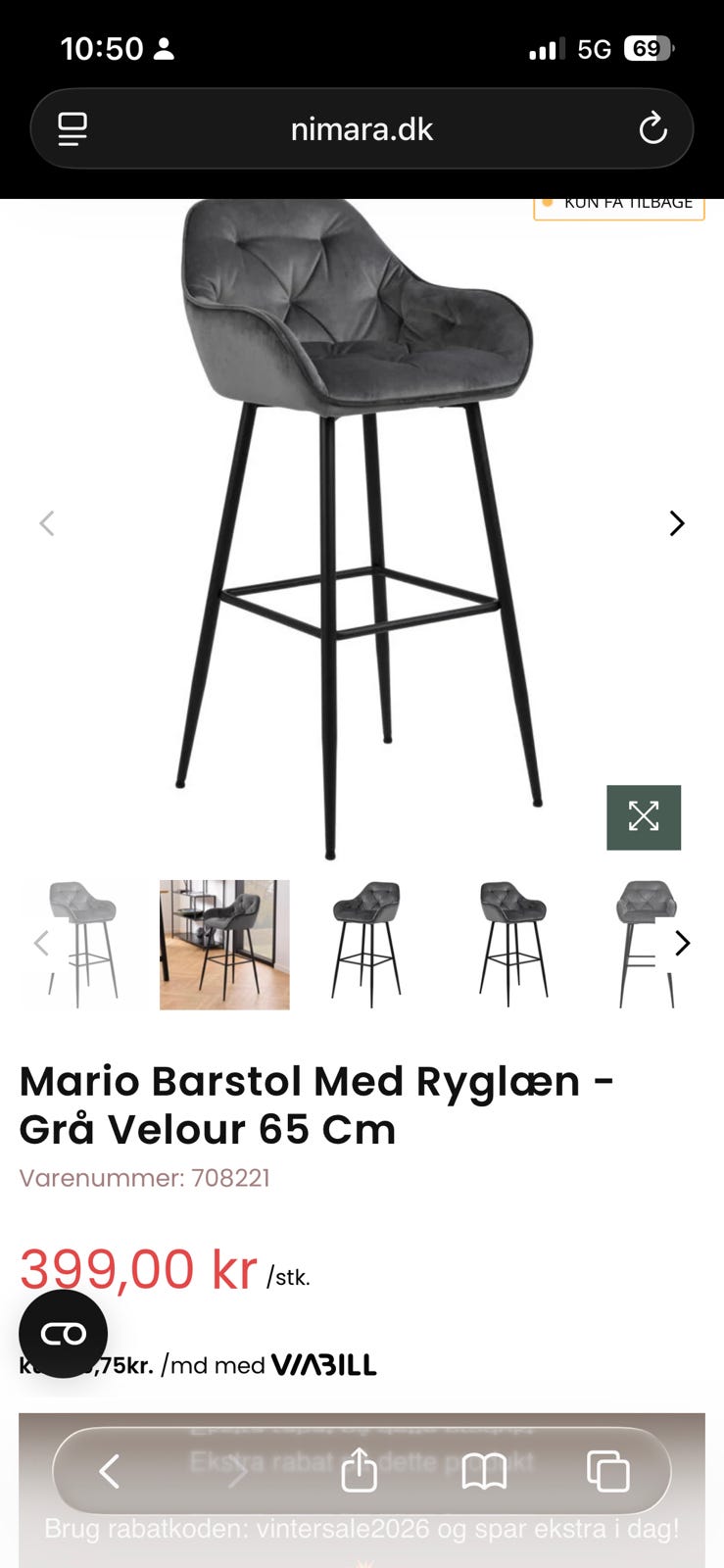This screenshot has width=724, height=1568.
Task: Share this product page
Action: (x=359, y=1470)
